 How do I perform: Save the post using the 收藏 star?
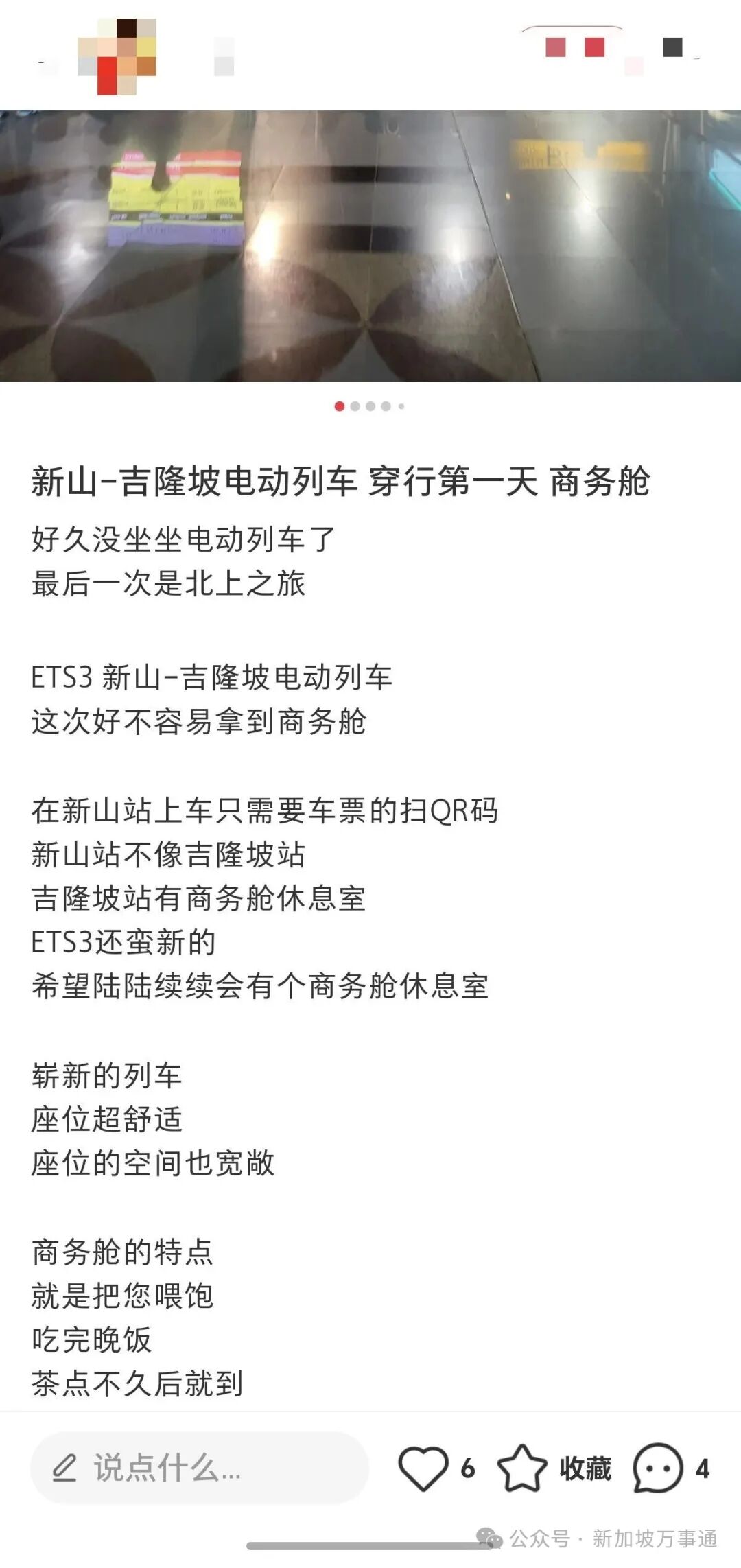point(523,1468)
